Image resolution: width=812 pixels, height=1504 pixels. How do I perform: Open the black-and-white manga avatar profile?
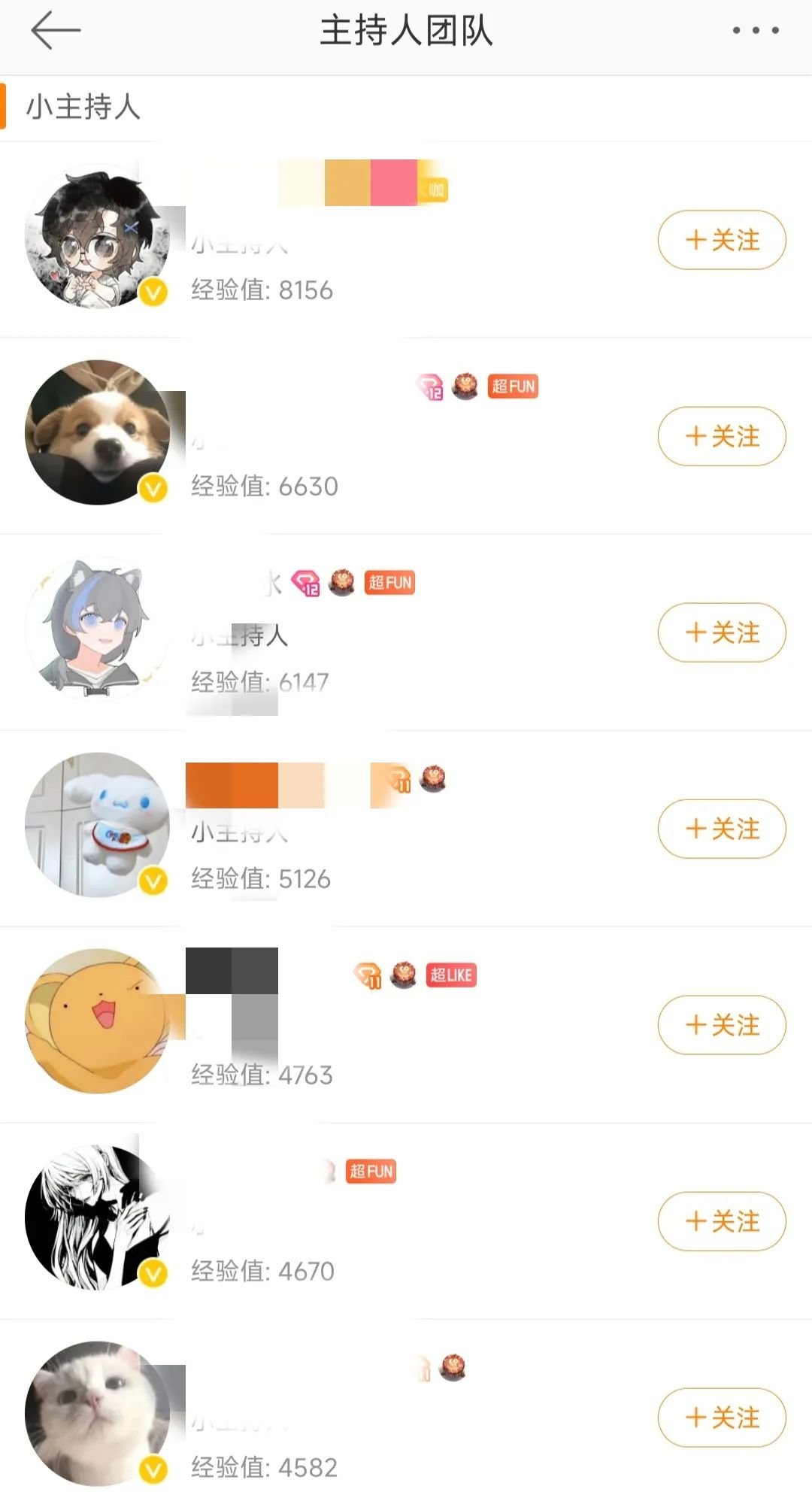97,1217
